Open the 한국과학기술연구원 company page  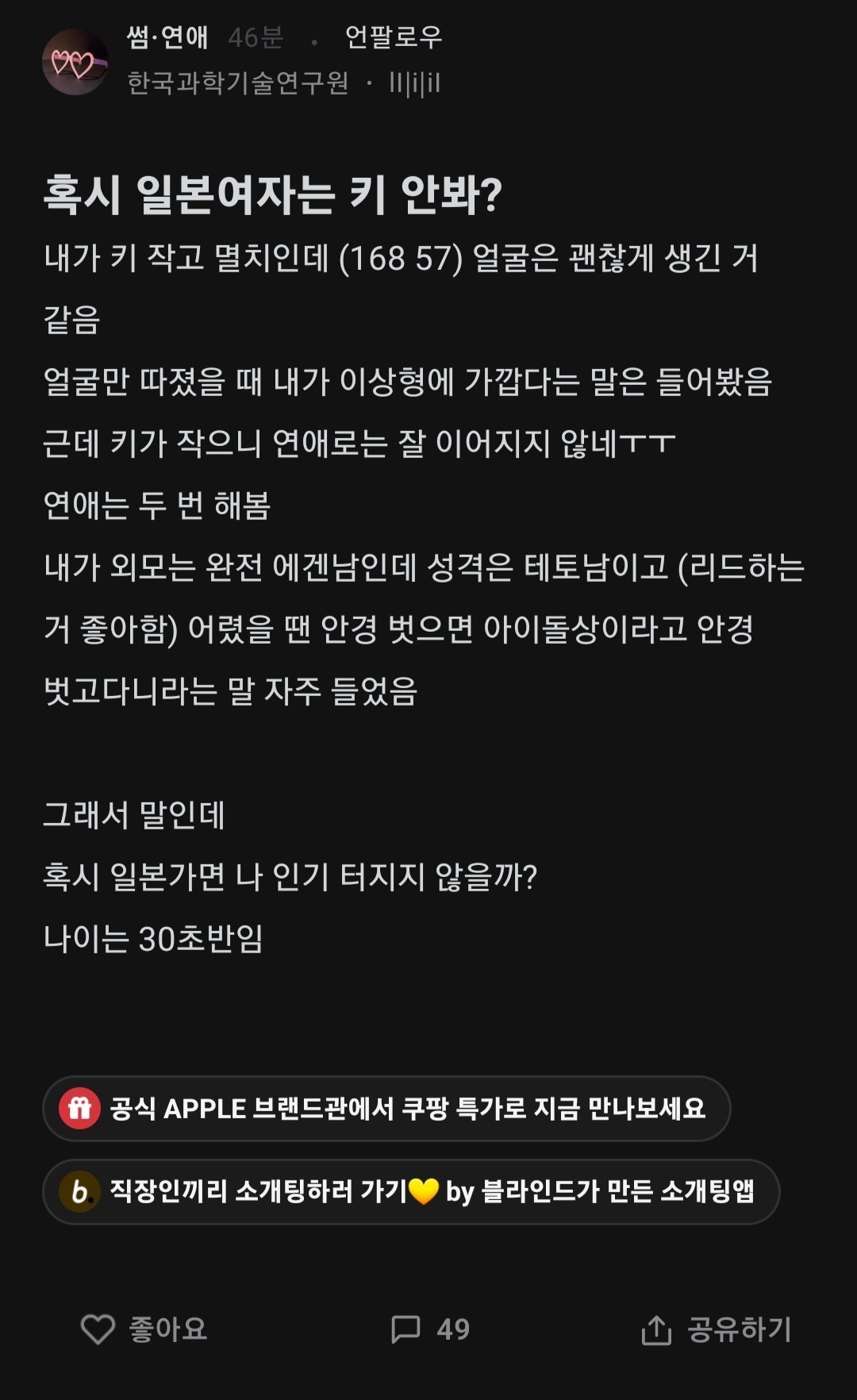(x=238, y=83)
